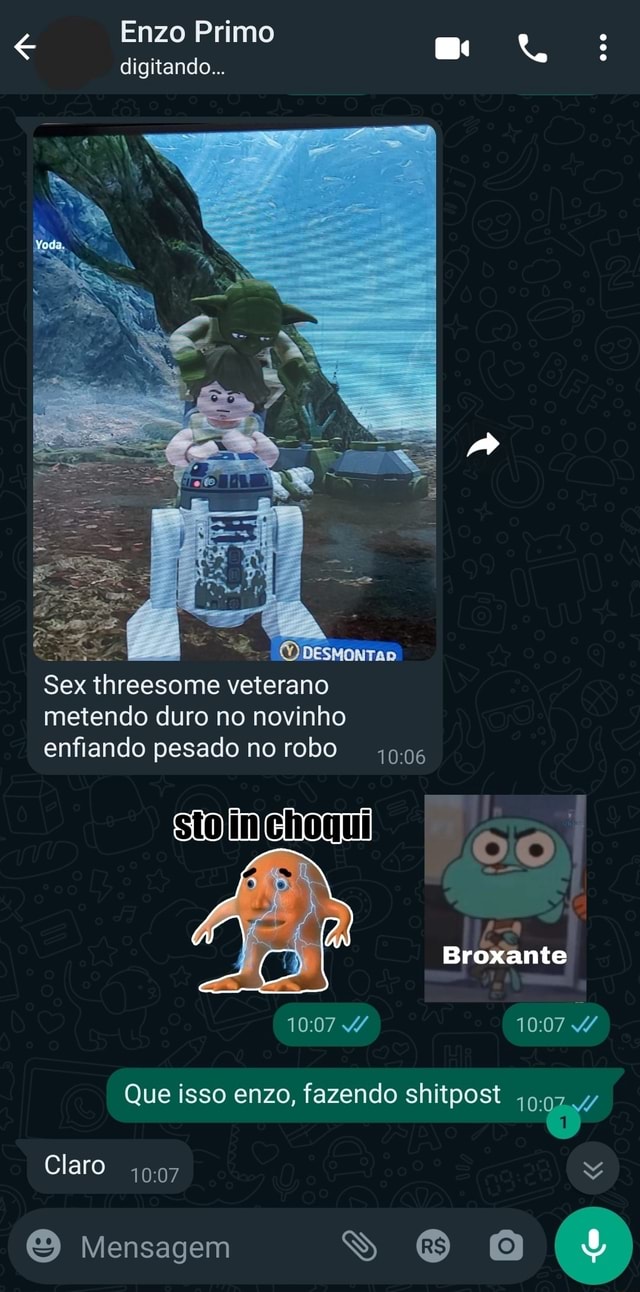This screenshot has width=640, height=1292.
Task: Open the Broxante Gumball sticker
Action: (x=505, y=897)
